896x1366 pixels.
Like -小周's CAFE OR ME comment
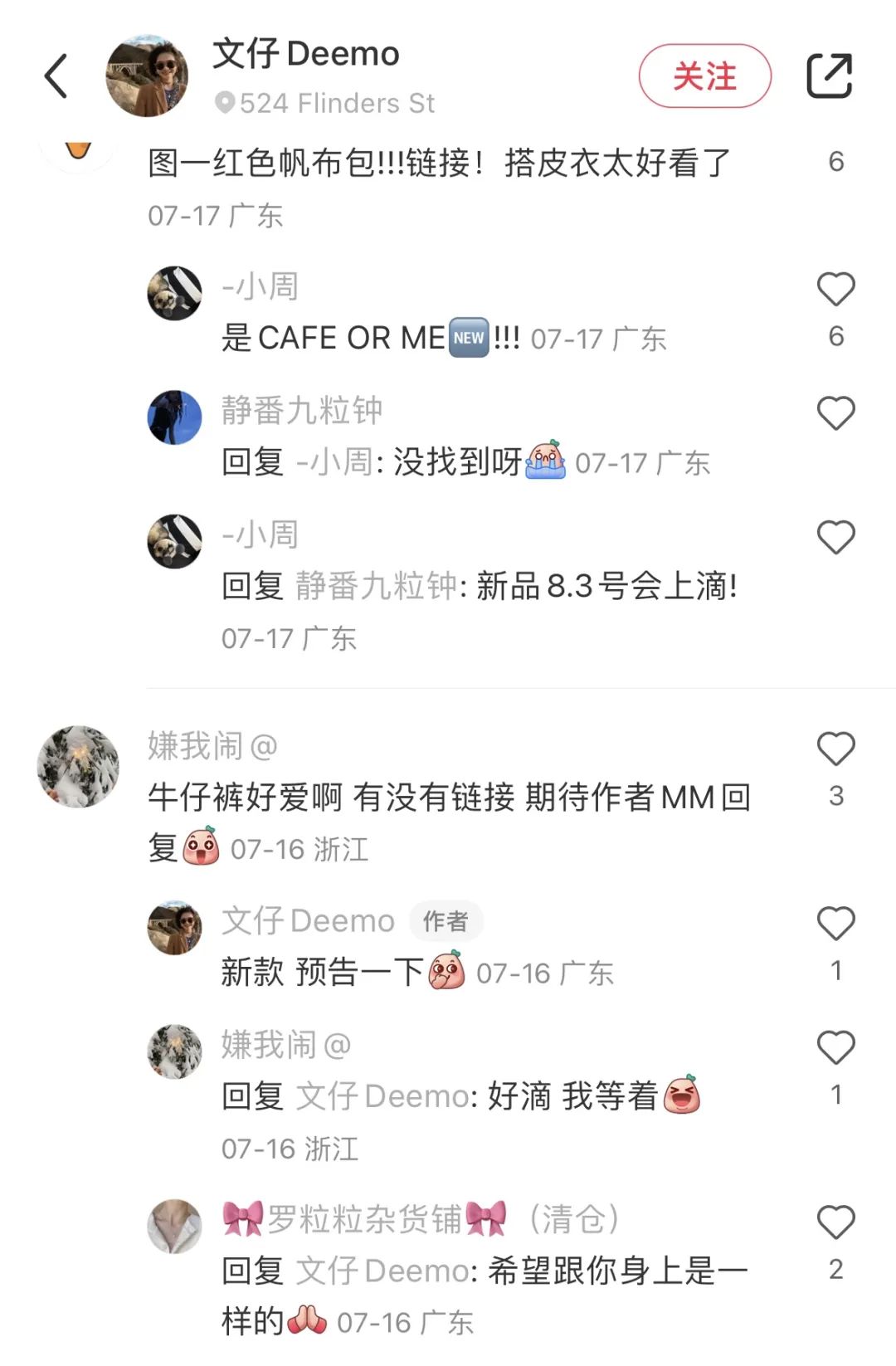tap(835, 290)
